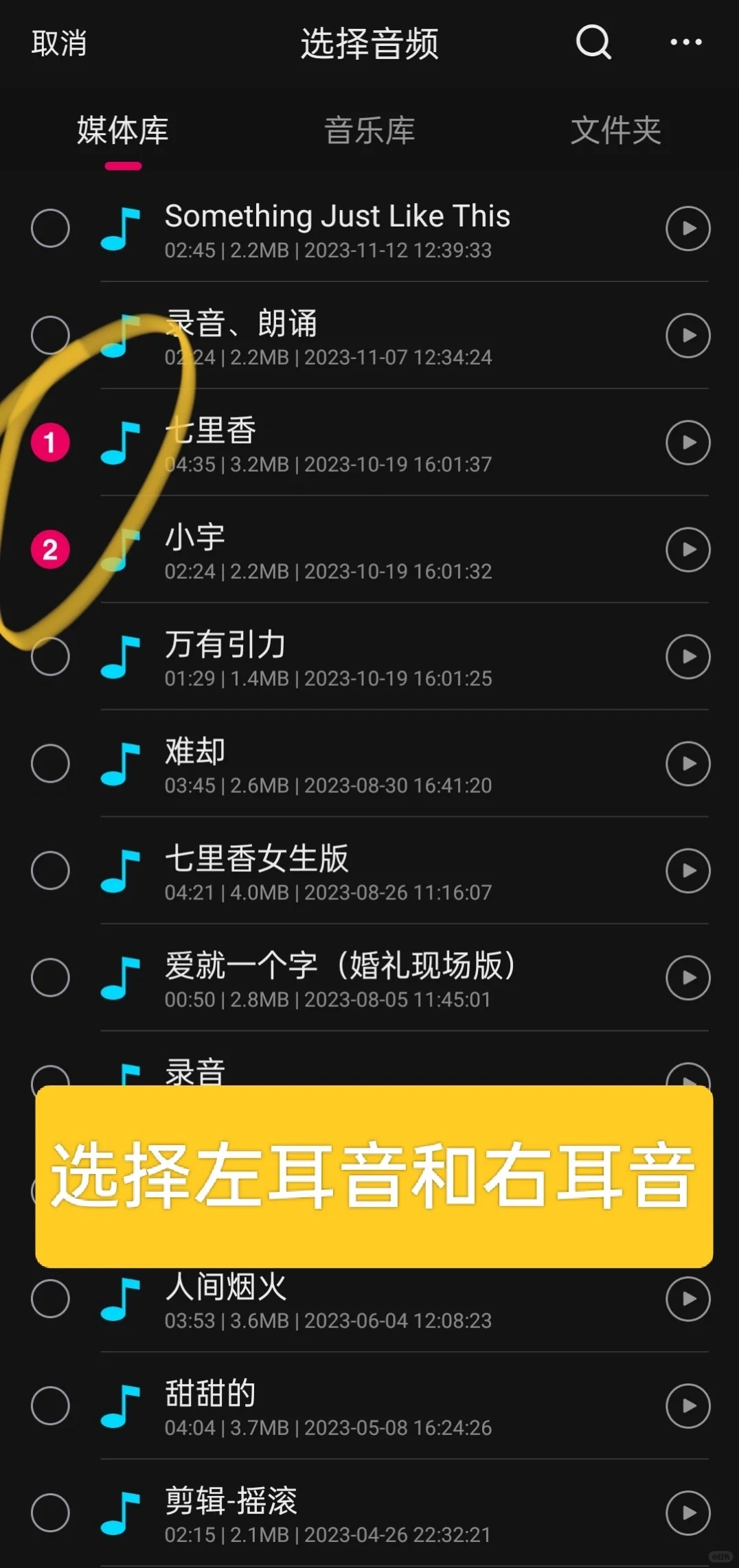Open the 七里香女生版 audio row

369,871
